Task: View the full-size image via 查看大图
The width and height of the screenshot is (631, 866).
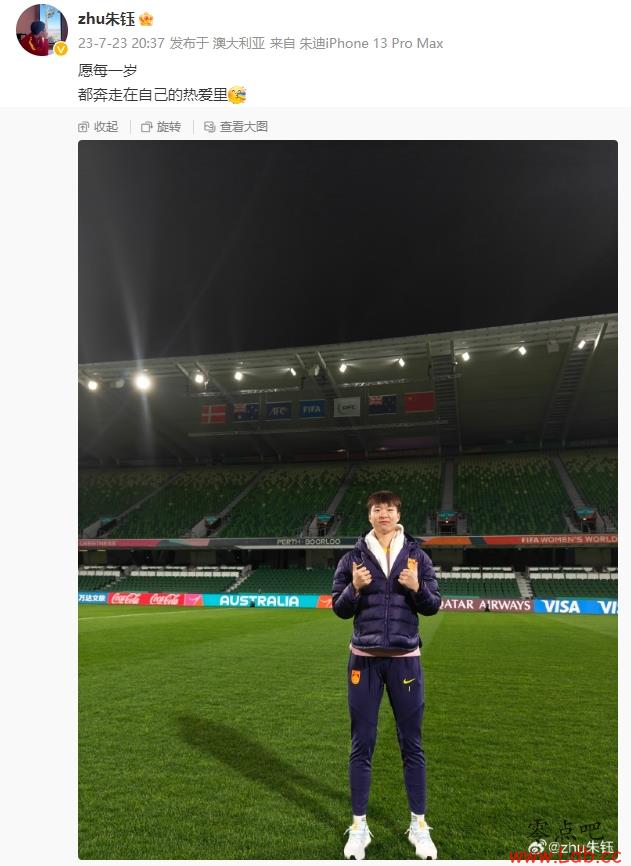Action: click(236, 127)
